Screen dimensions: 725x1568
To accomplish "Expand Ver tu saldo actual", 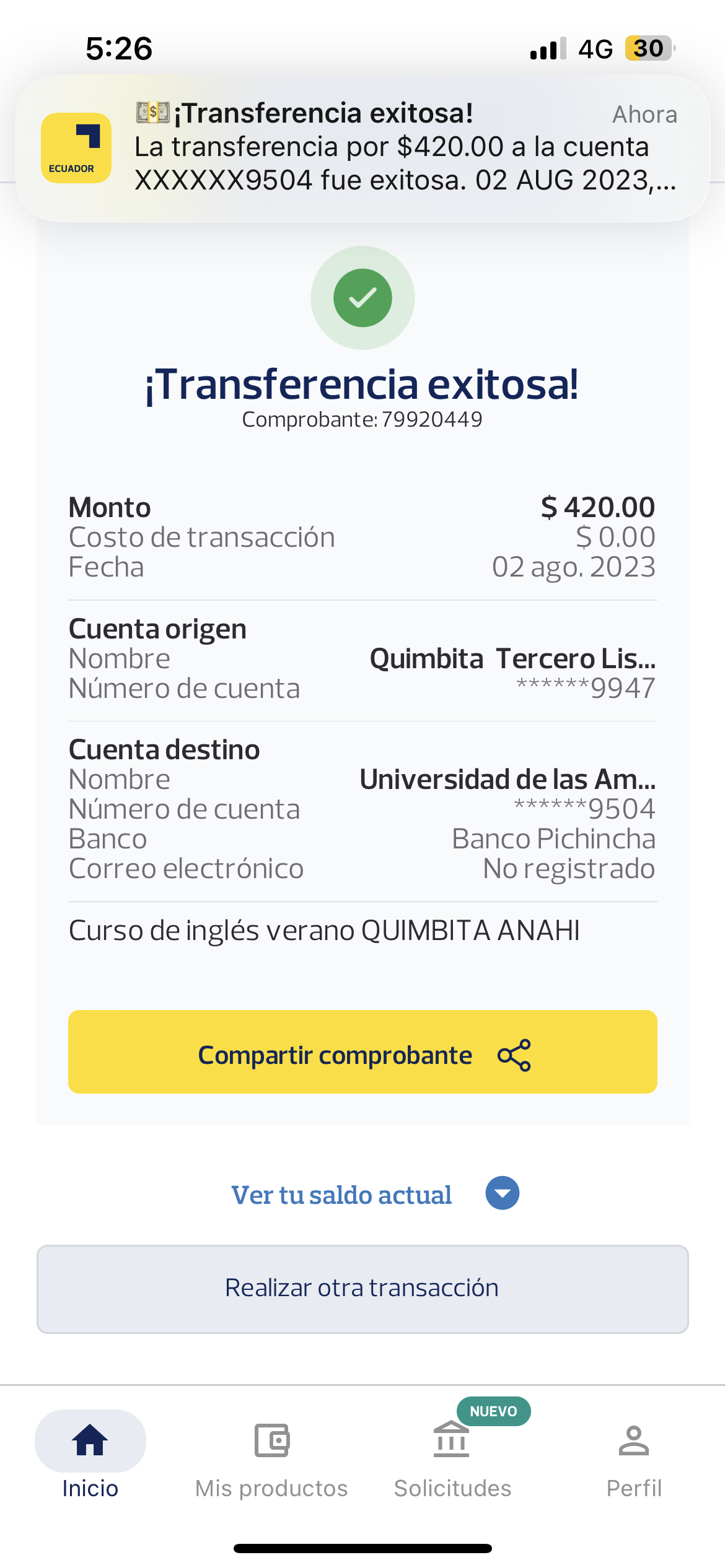I will tap(375, 1195).
